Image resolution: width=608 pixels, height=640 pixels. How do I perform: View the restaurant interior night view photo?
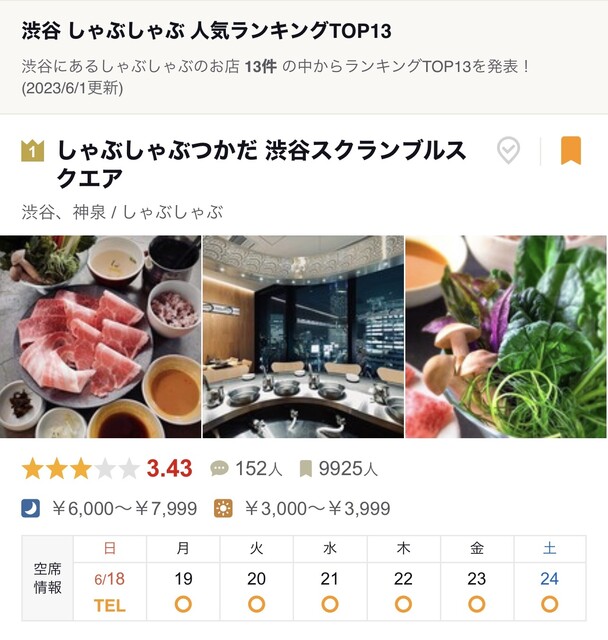[303, 337]
